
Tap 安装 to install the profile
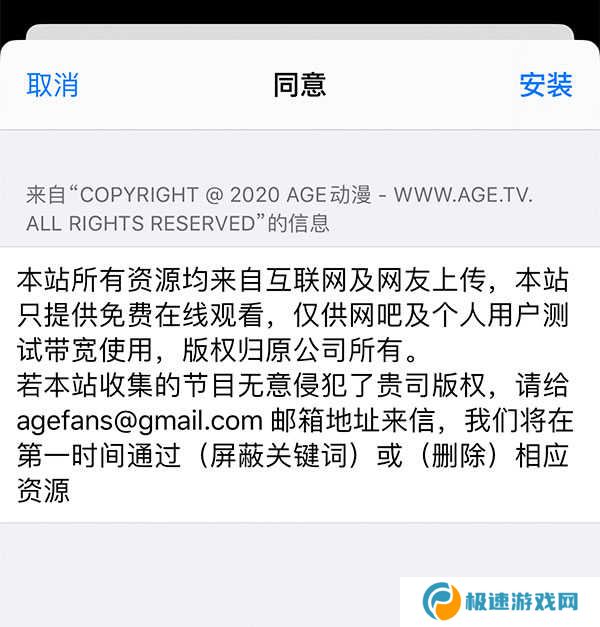(x=545, y=85)
